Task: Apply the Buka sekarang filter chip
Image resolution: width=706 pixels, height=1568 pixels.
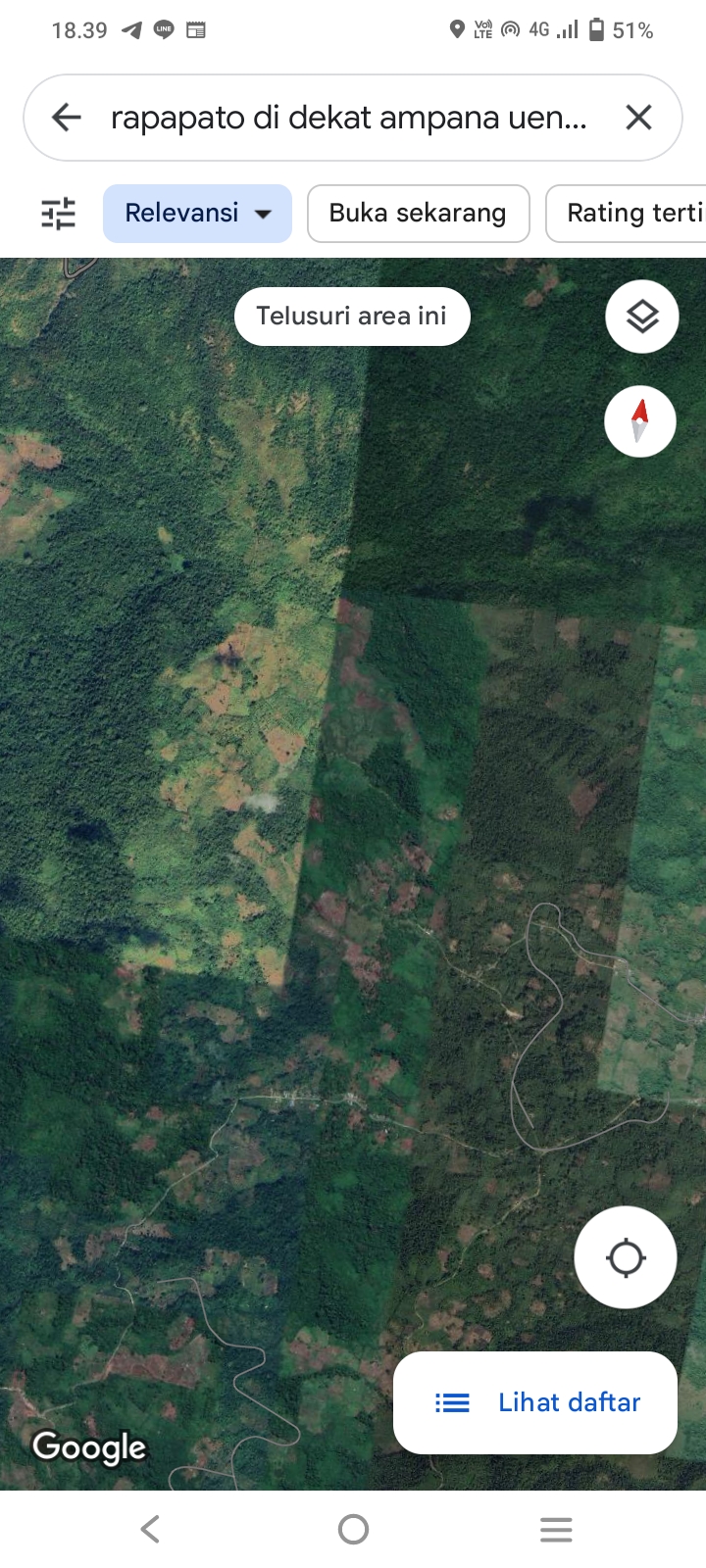Action: pos(418,213)
